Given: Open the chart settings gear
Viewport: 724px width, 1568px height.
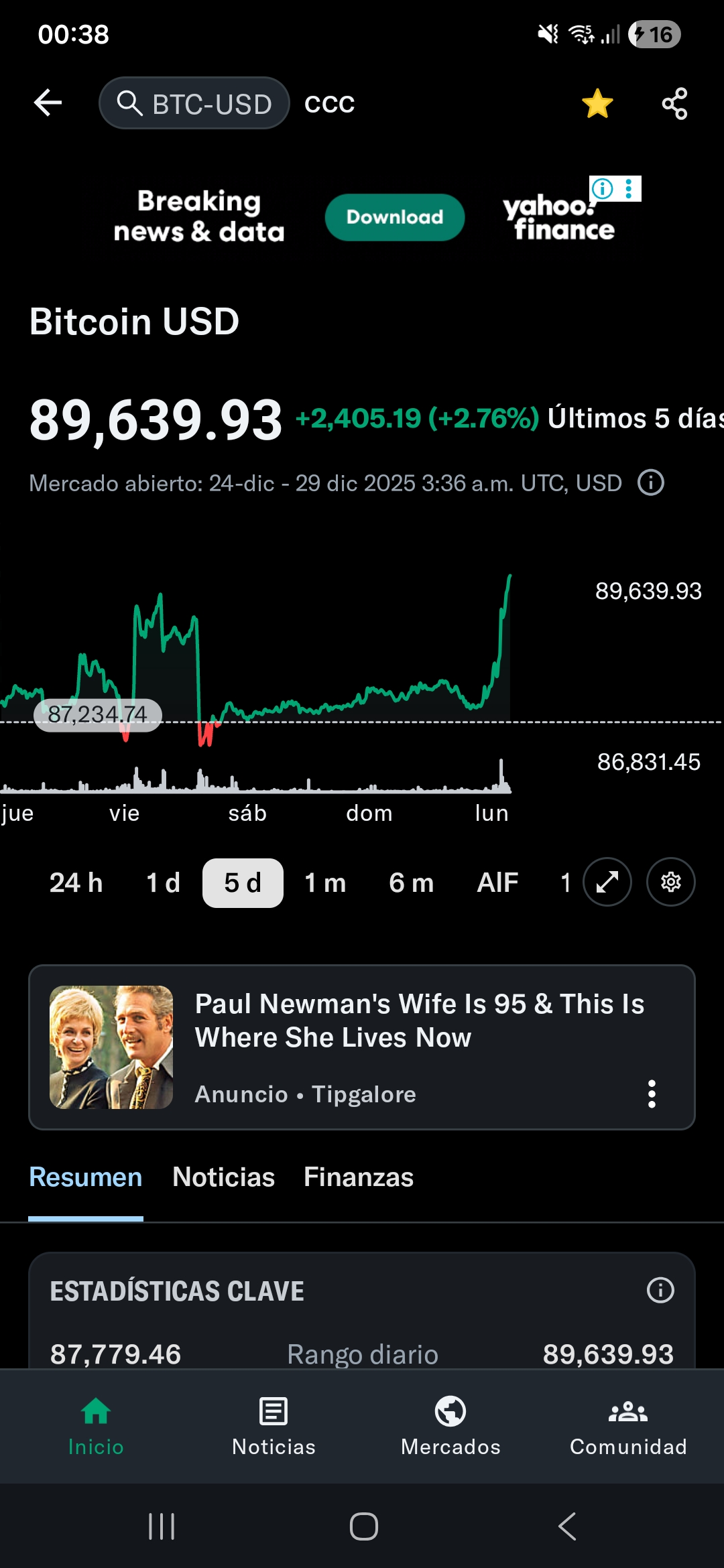Looking at the screenshot, I should pos(670,882).
